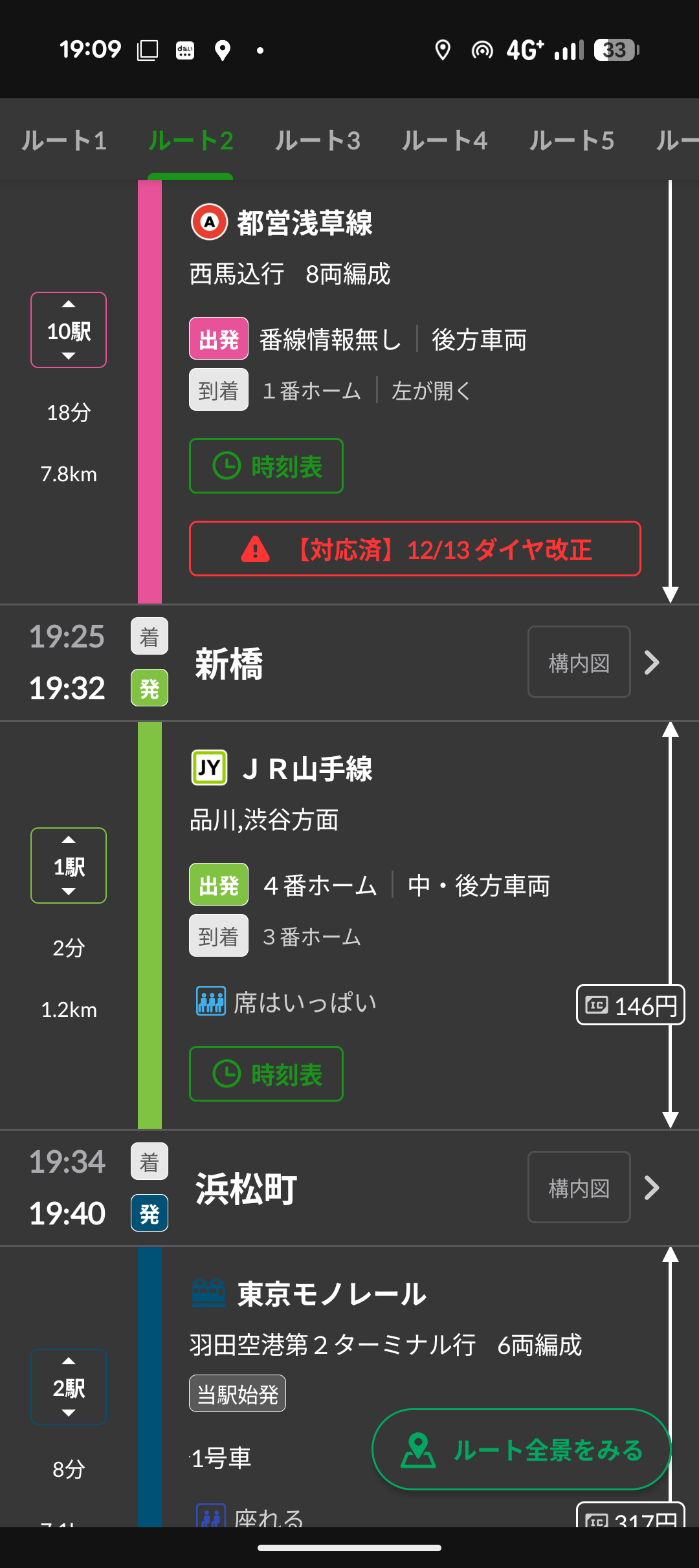Switch to the ルート1 tab
The width and height of the screenshot is (699, 1568).
tap(64, 140)
